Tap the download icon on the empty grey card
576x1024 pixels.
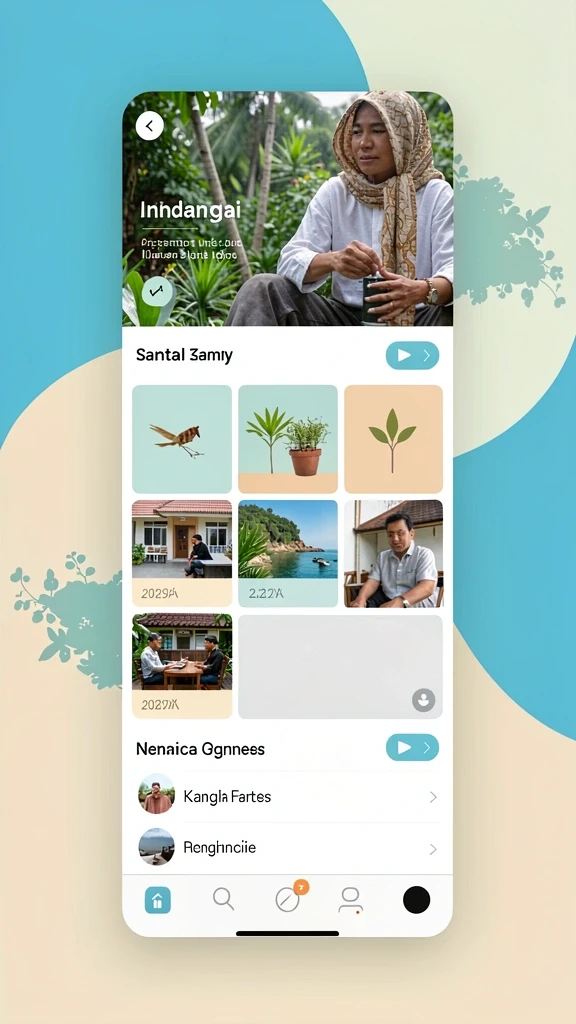(424, 701)
